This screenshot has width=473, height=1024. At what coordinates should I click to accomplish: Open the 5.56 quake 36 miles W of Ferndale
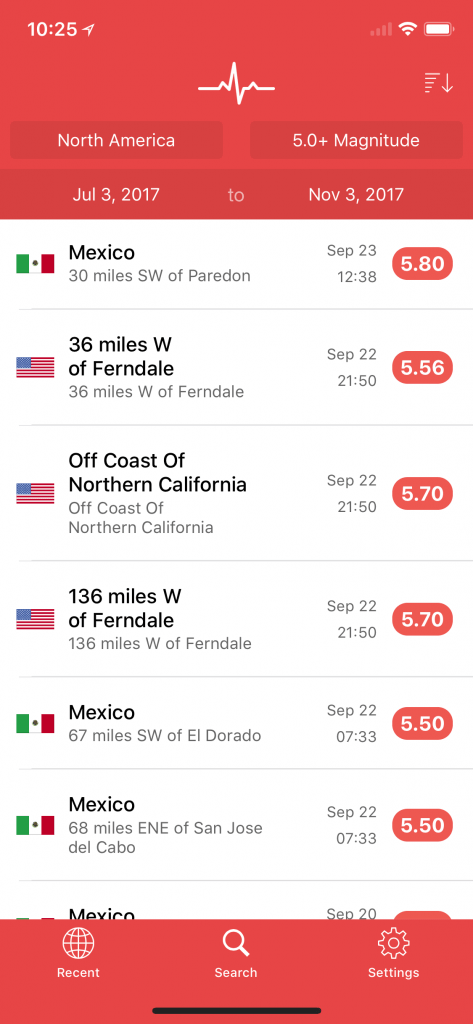[236, 368]
